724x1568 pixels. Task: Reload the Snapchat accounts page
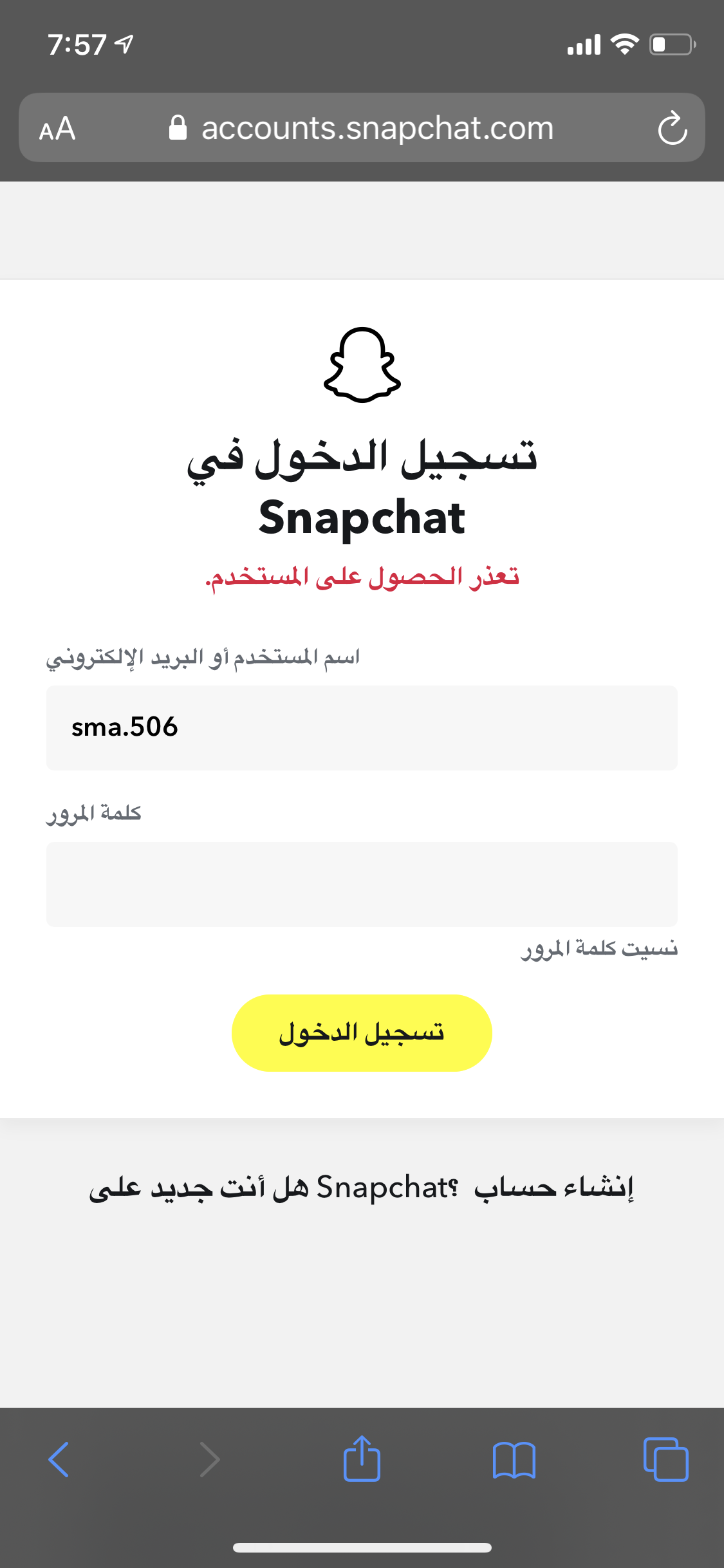coord(672,128)
